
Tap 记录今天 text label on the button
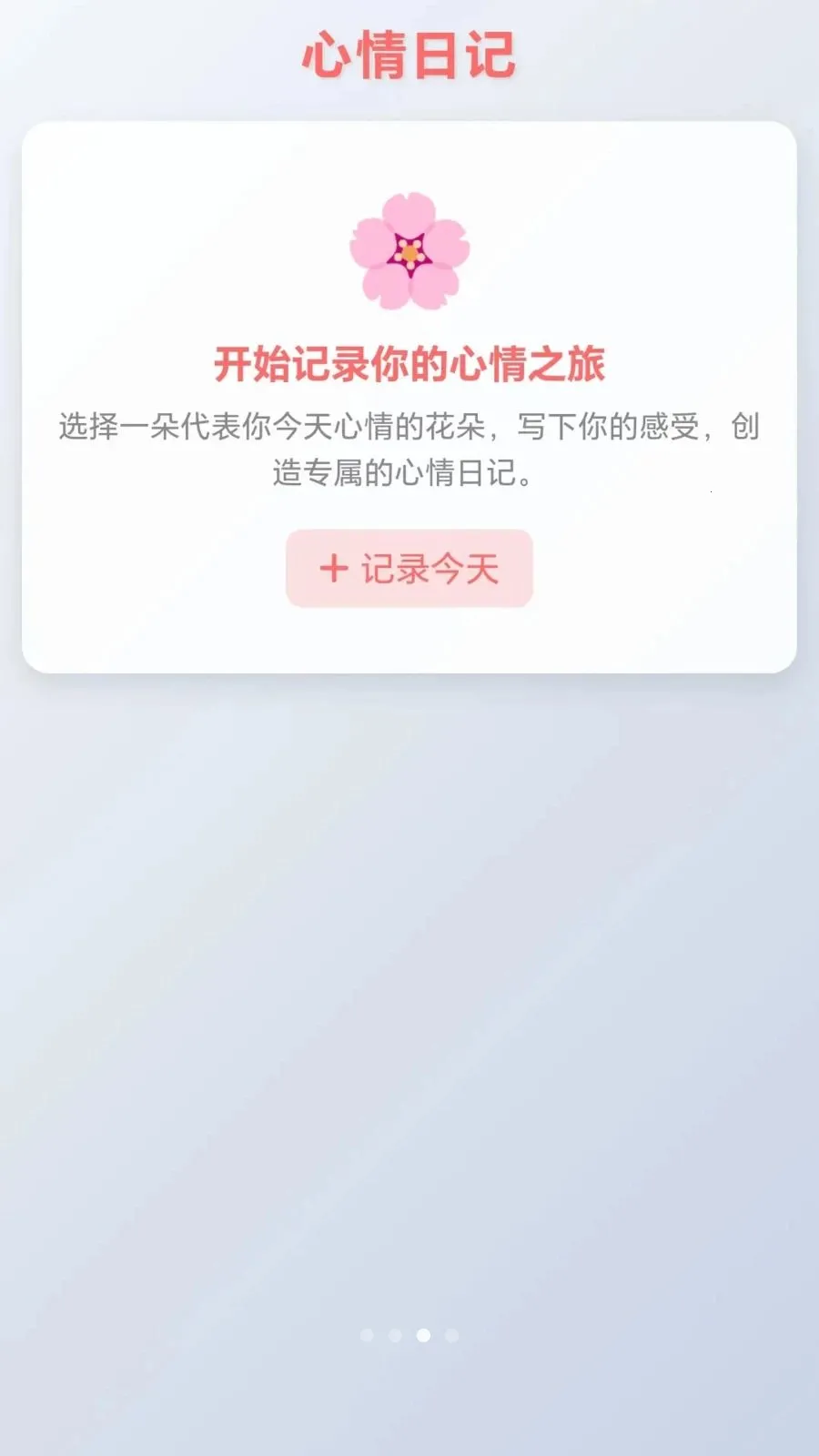430,569
